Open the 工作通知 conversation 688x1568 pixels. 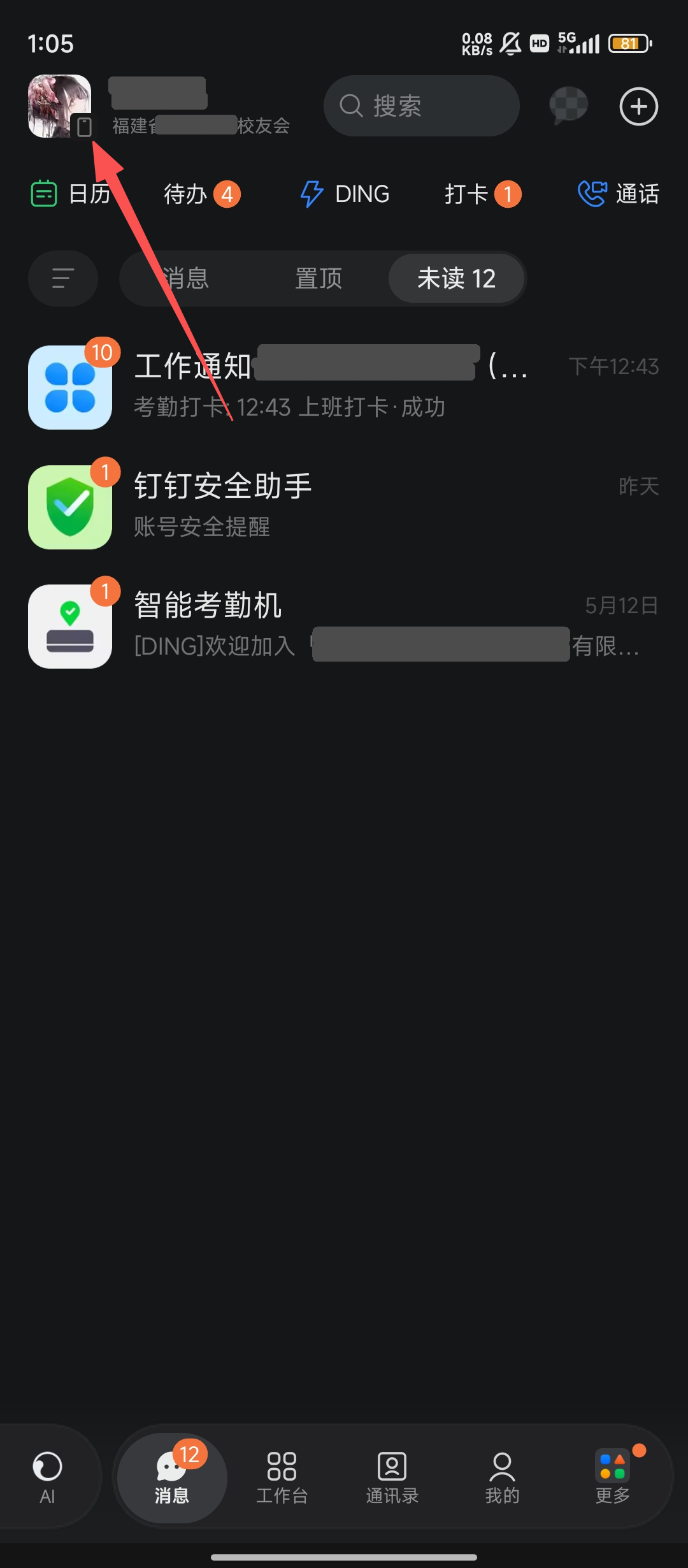(x=344, y=386)
